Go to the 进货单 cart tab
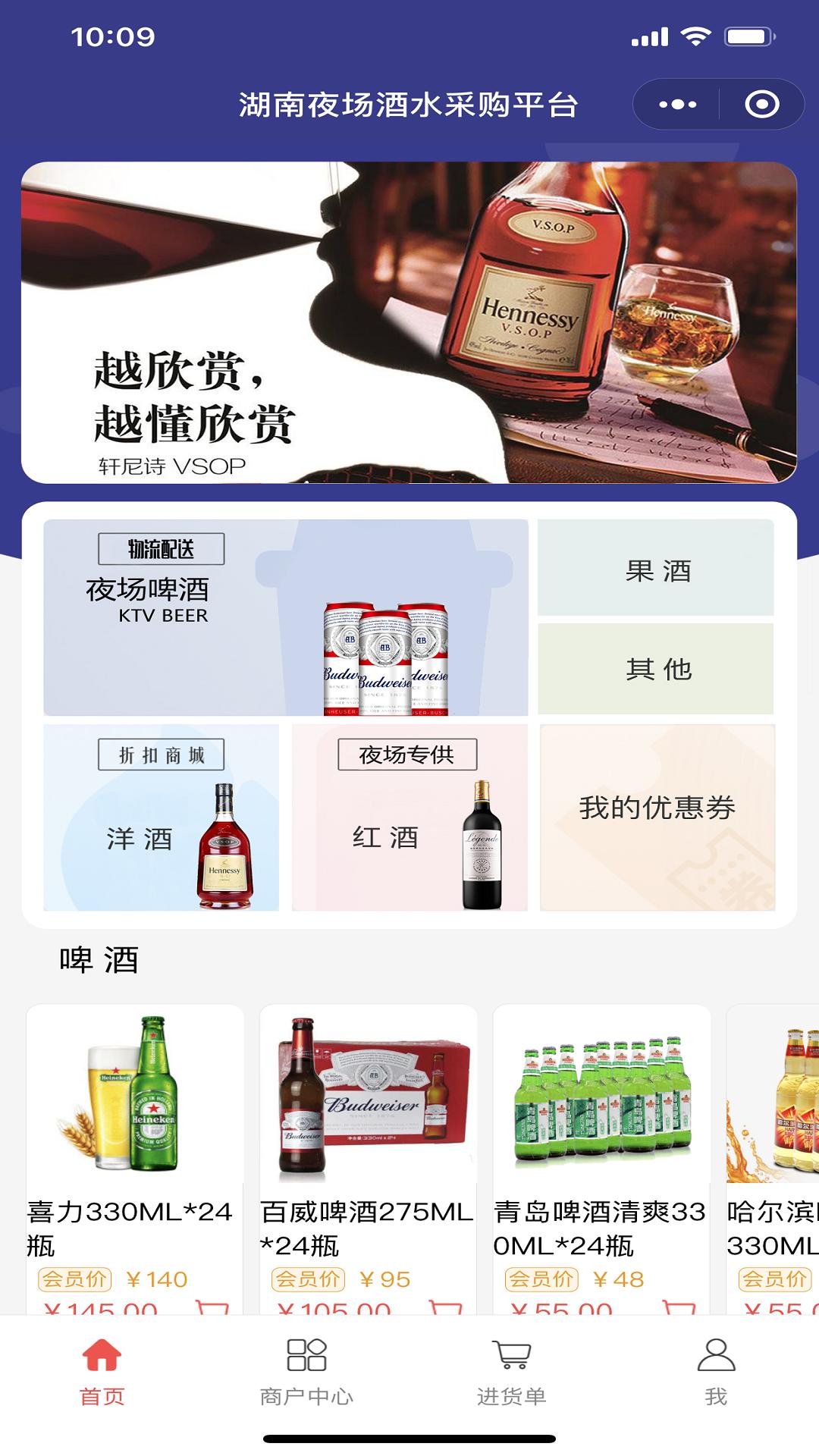The height and width of the screenshot is (1456, 819). (x=511, y=1372)
